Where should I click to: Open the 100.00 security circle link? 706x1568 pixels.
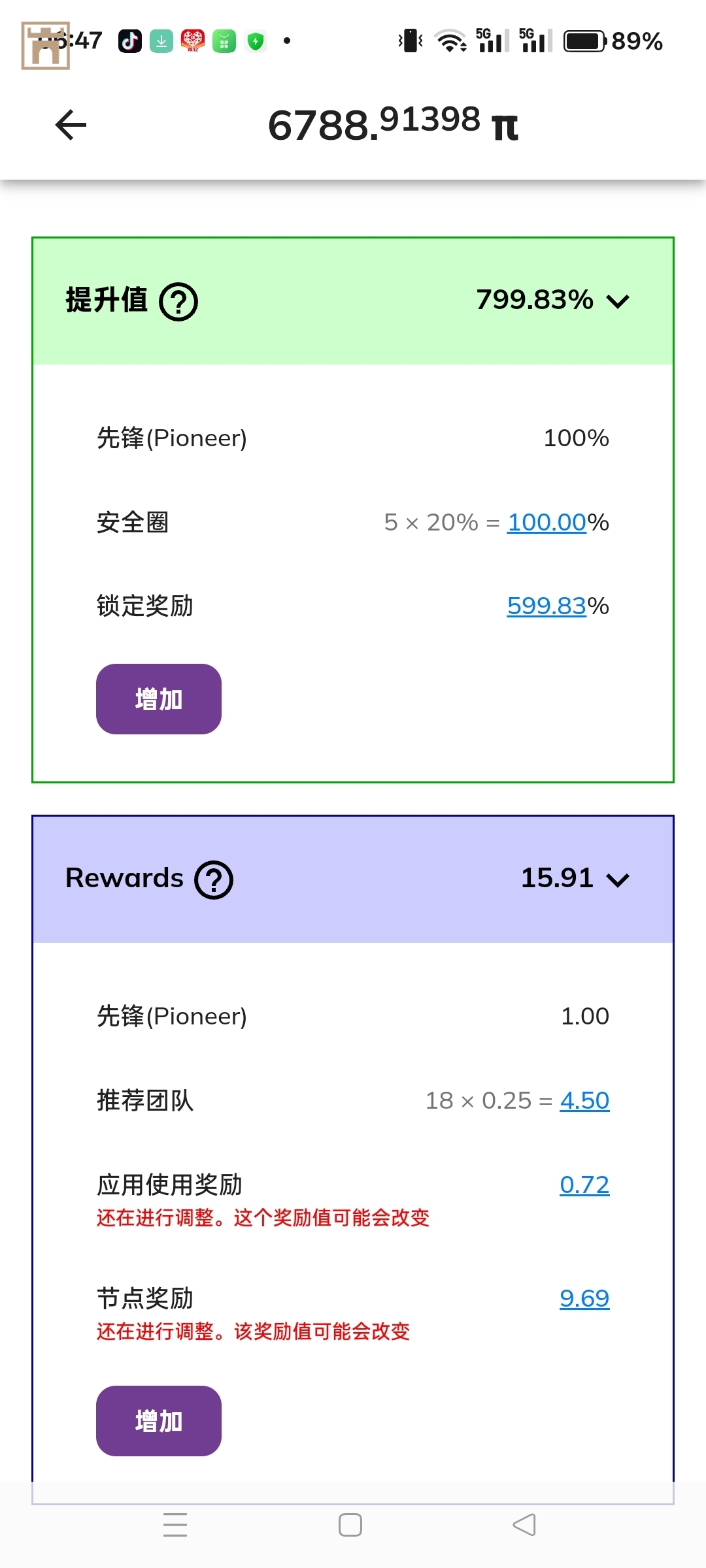pyautogui.click(x=546, y=522)
